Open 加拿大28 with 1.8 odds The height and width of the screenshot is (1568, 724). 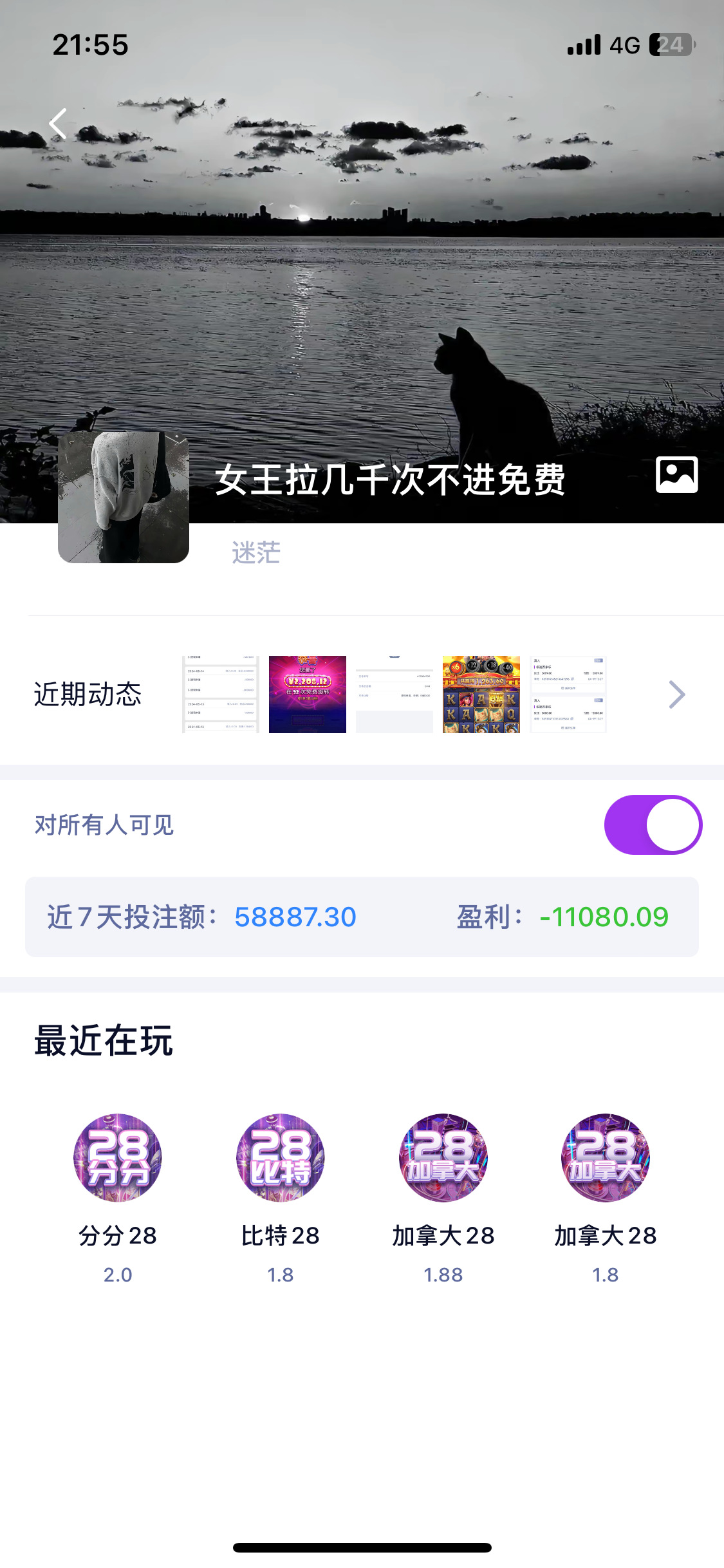[x=606, y=1158]
